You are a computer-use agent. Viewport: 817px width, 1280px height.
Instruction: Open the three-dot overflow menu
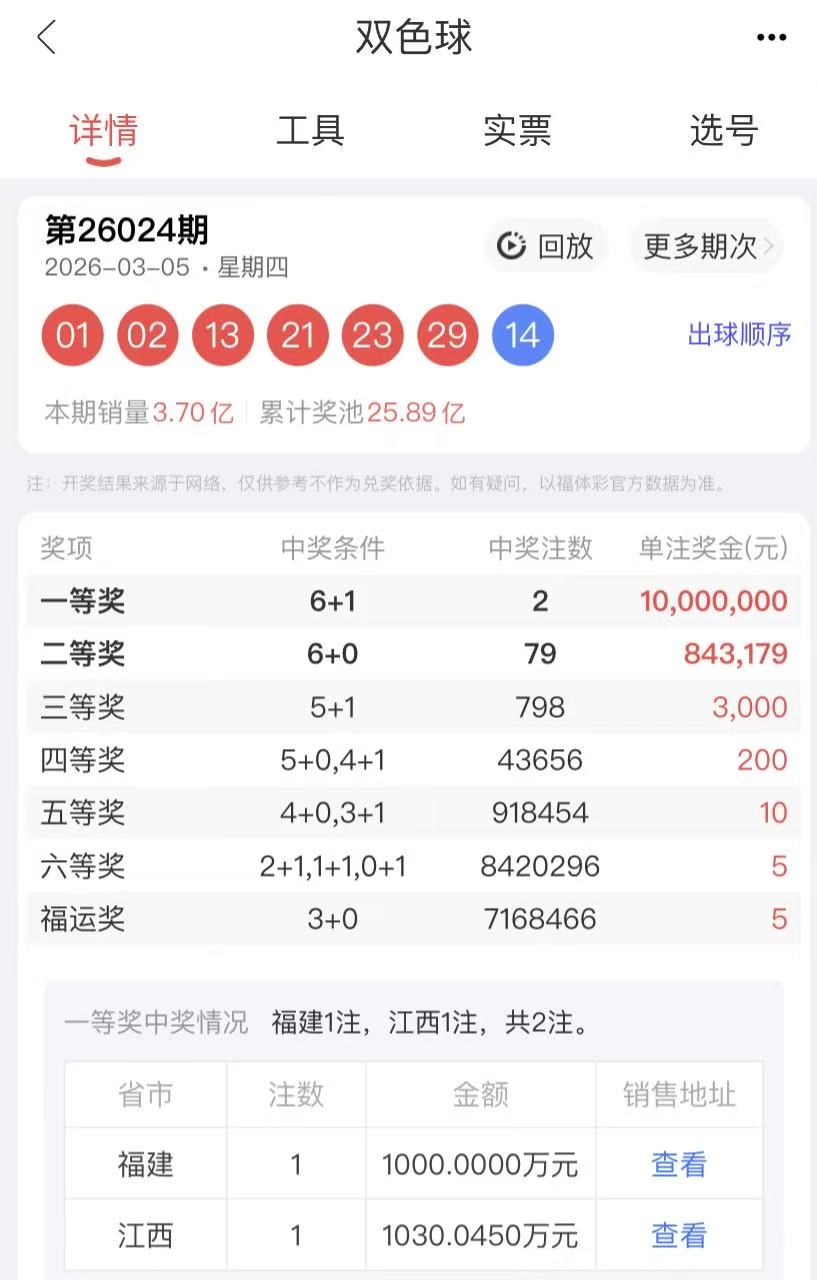[771, 38]
